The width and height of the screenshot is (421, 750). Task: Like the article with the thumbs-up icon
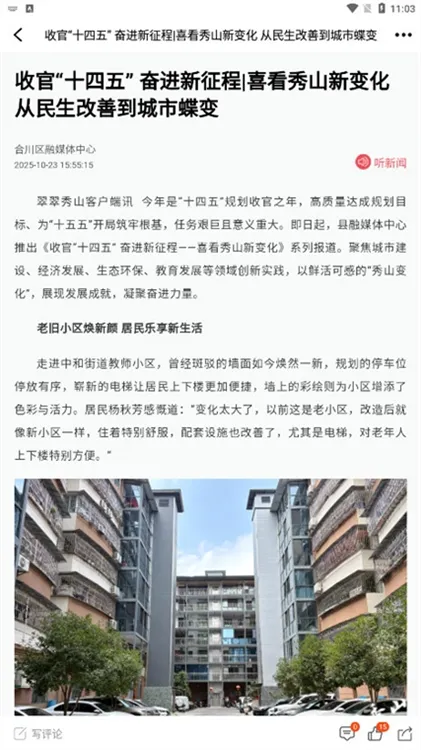377,733
